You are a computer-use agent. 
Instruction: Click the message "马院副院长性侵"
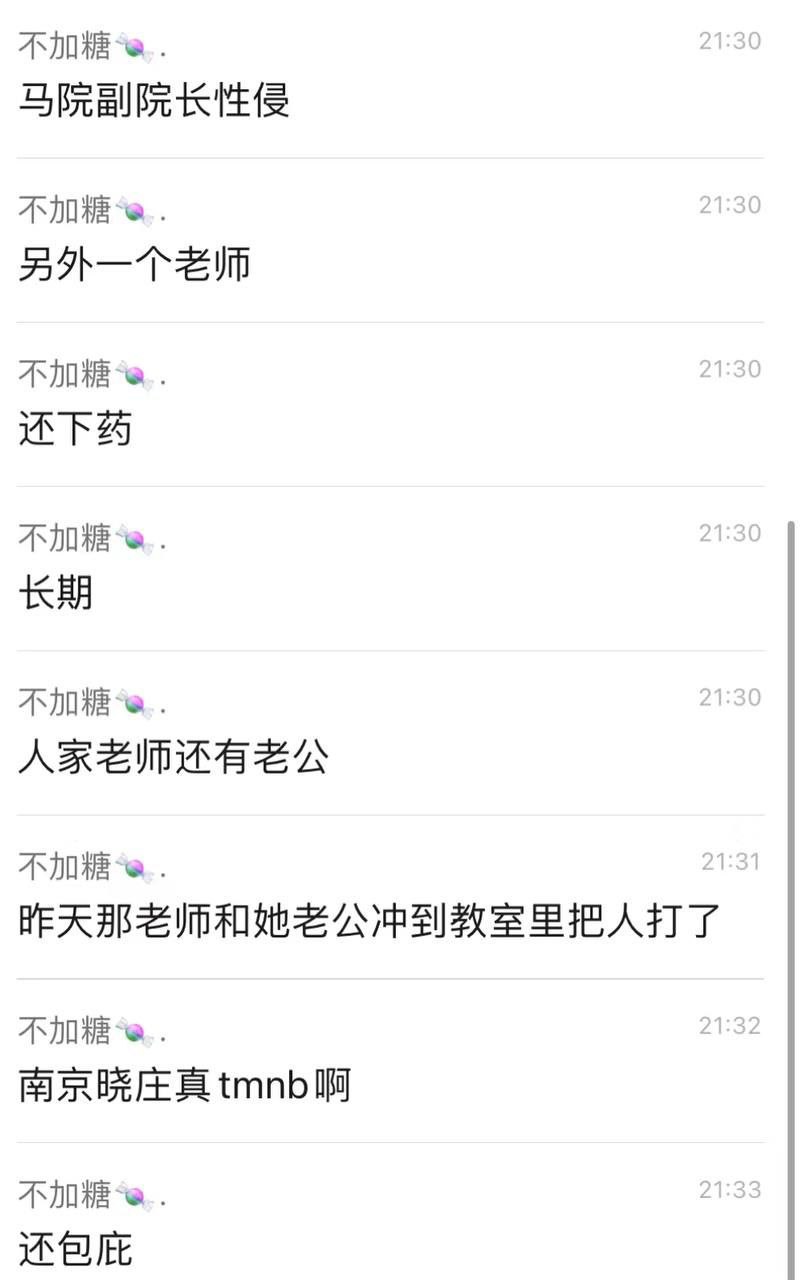click(x=155, y=102)
